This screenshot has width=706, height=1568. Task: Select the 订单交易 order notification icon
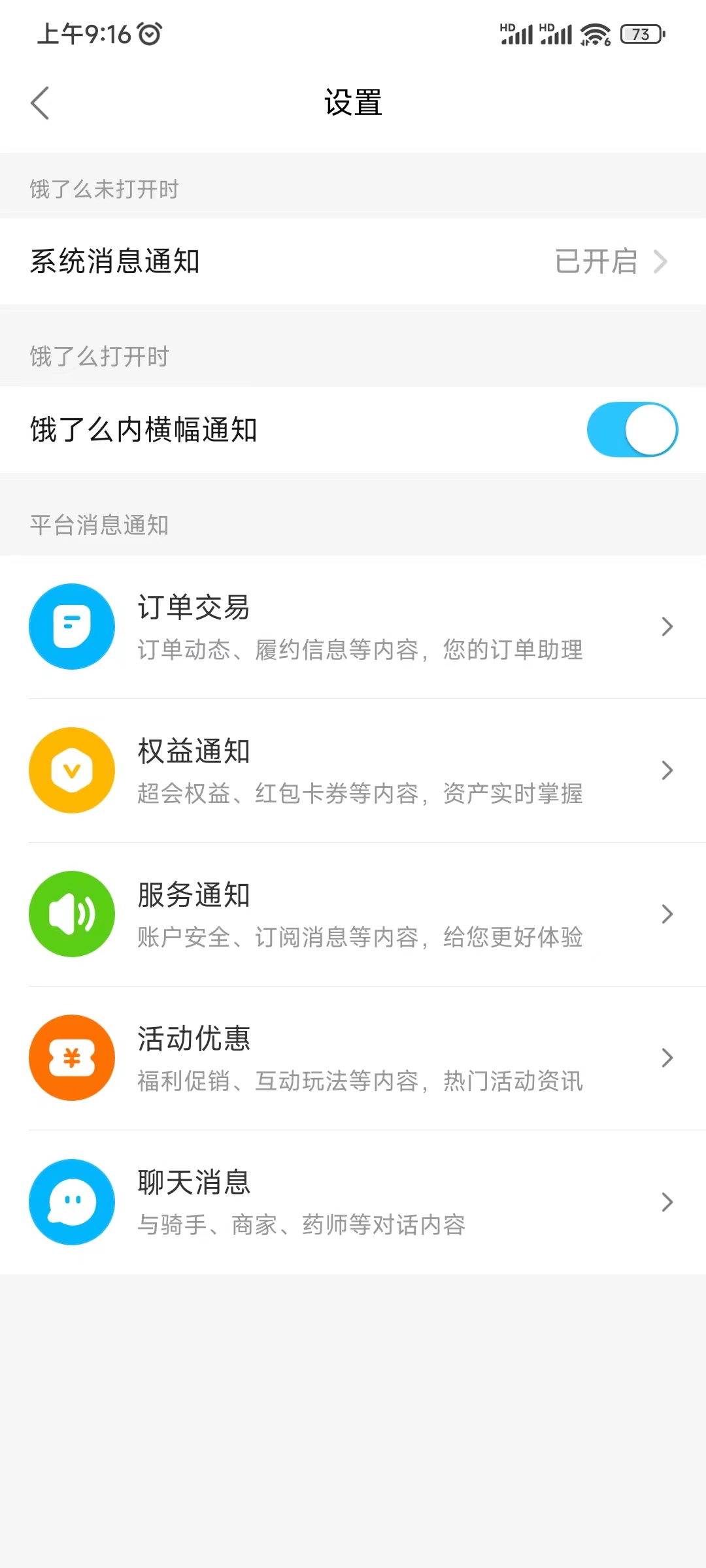[72, 626]
